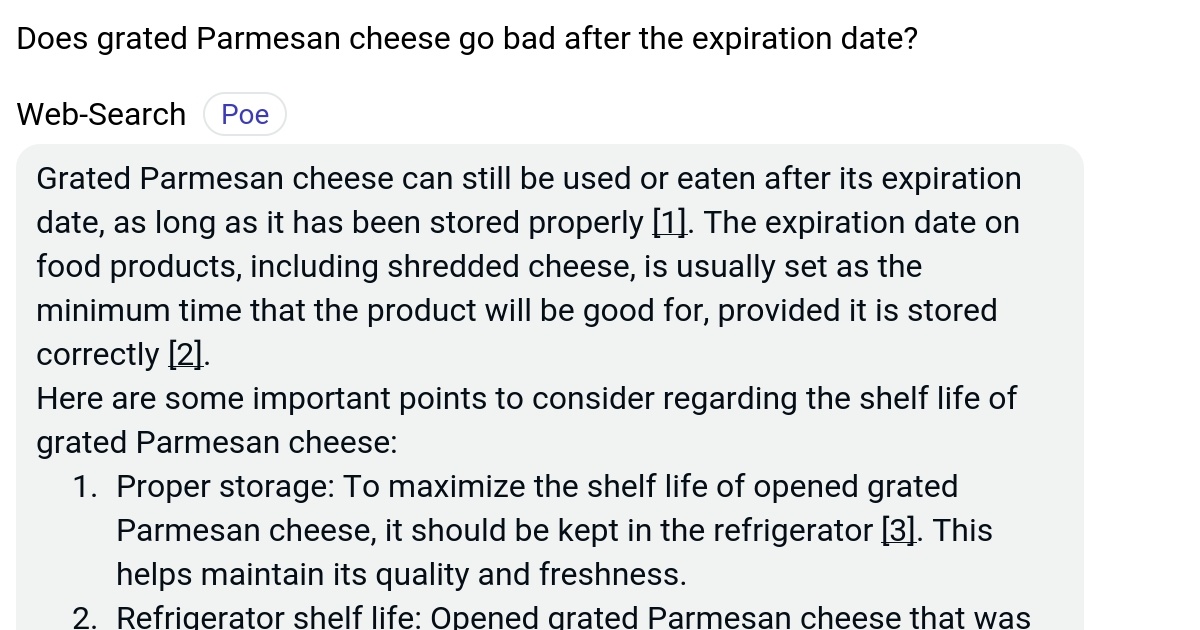Screen dimensions: 1200x630
Task: Open citation link [1]
Action: 669,223
